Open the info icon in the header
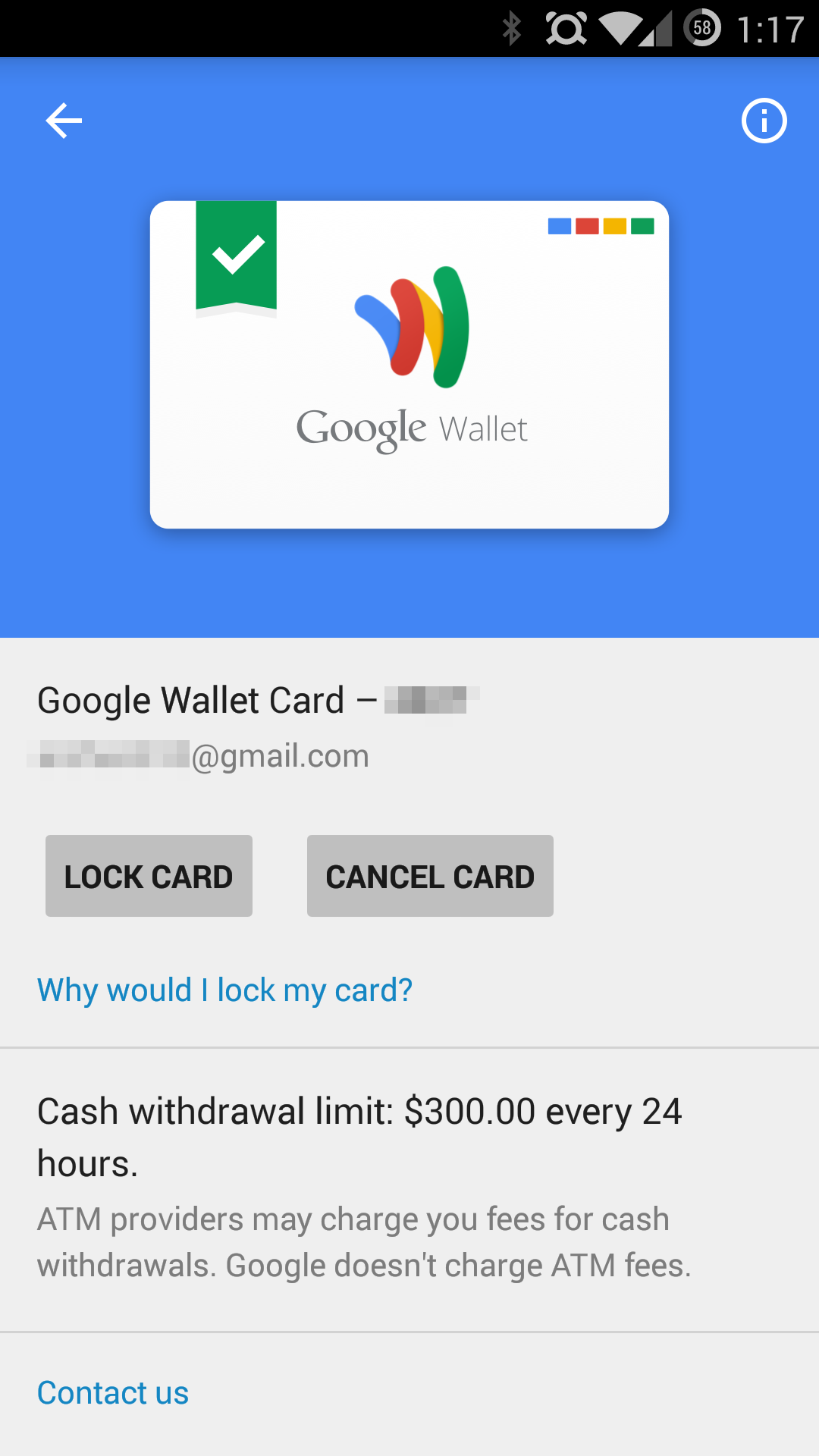Image resolution: width=819 pixels, height=1456 pixels. pos(764,121)
